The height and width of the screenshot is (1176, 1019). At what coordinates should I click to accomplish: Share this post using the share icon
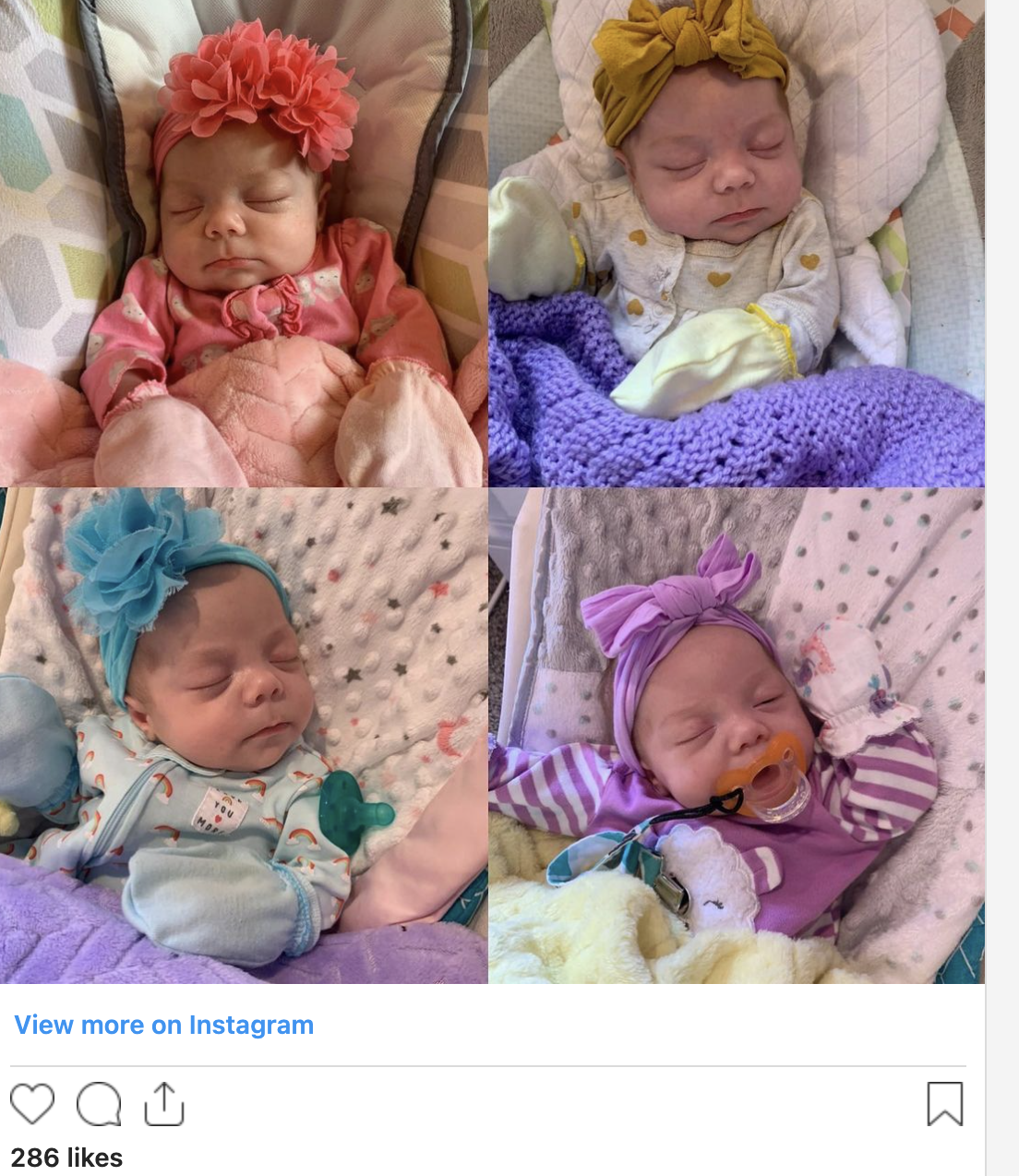tap(164, 1104)
